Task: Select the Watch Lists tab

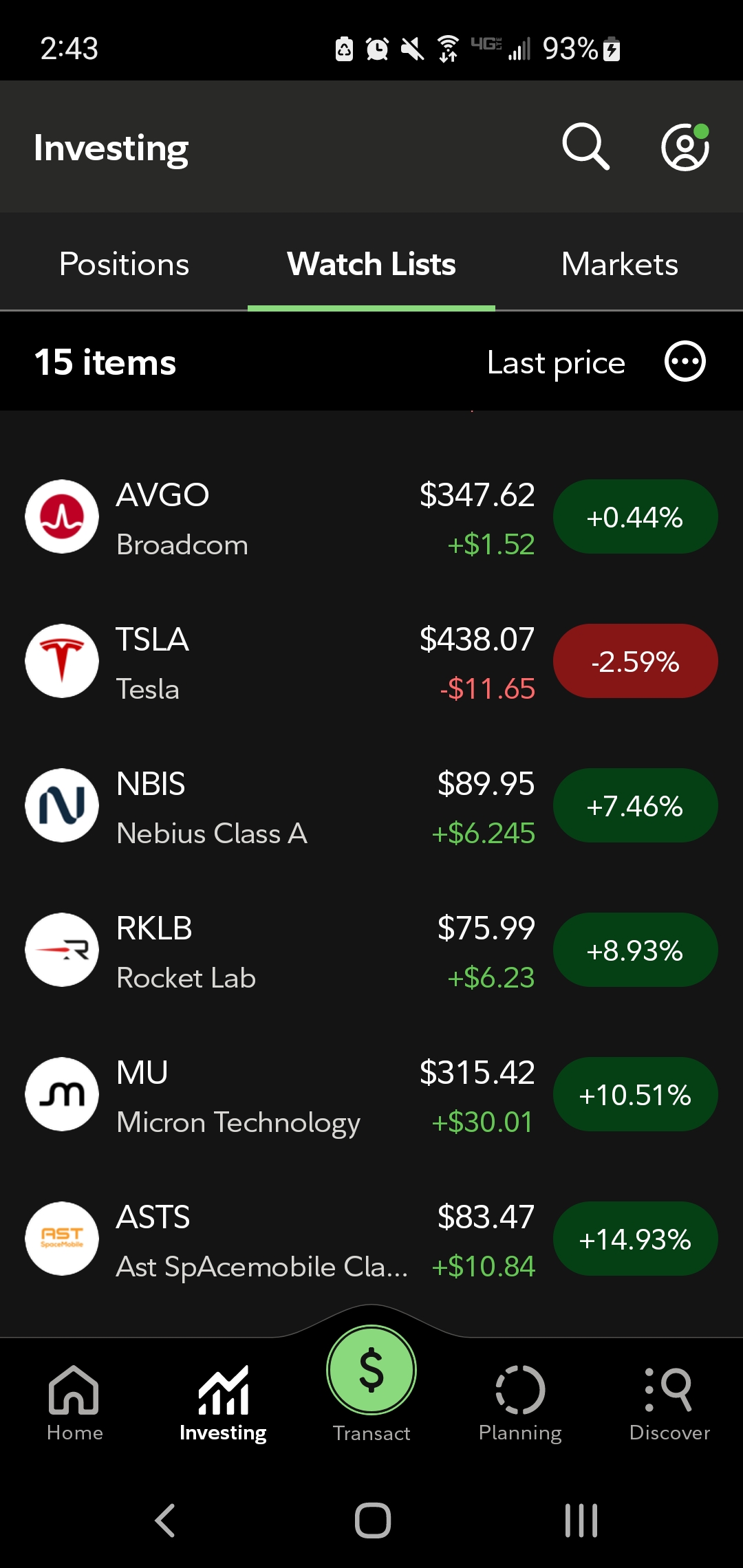Action: pyautogui.click(x=371, y=265)
